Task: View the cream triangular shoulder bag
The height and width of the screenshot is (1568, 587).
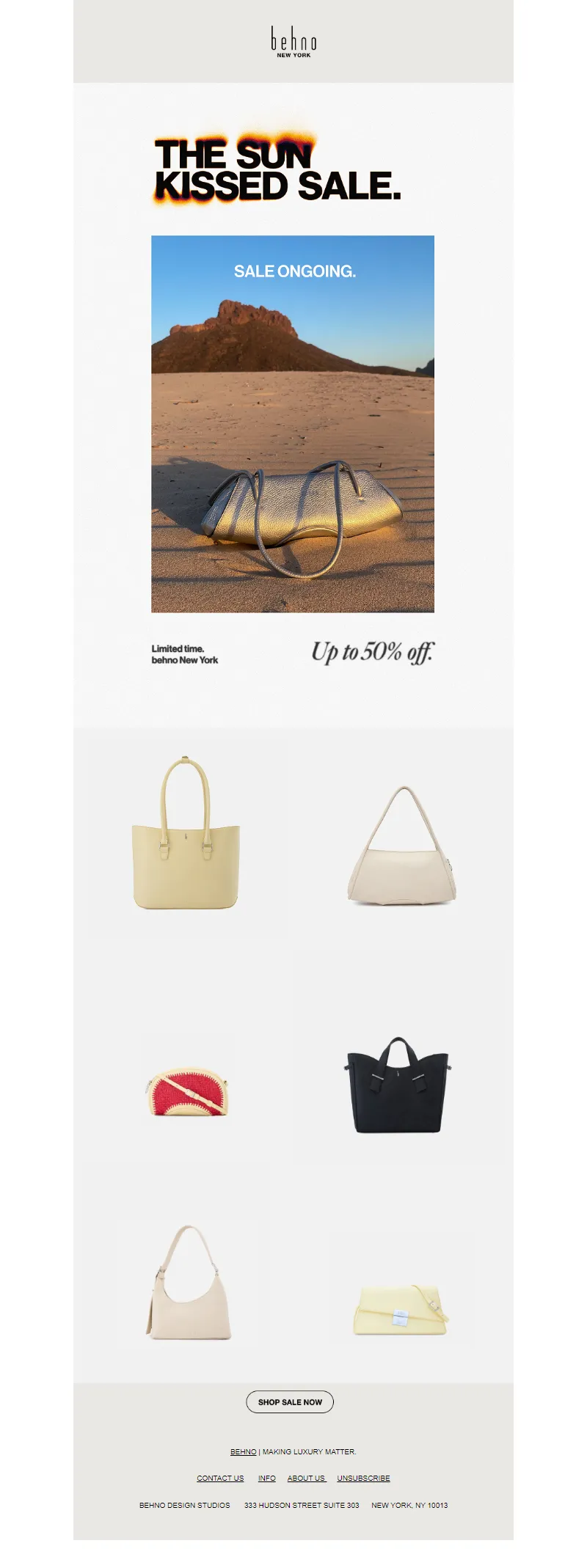Action: (x=401, y=847)
